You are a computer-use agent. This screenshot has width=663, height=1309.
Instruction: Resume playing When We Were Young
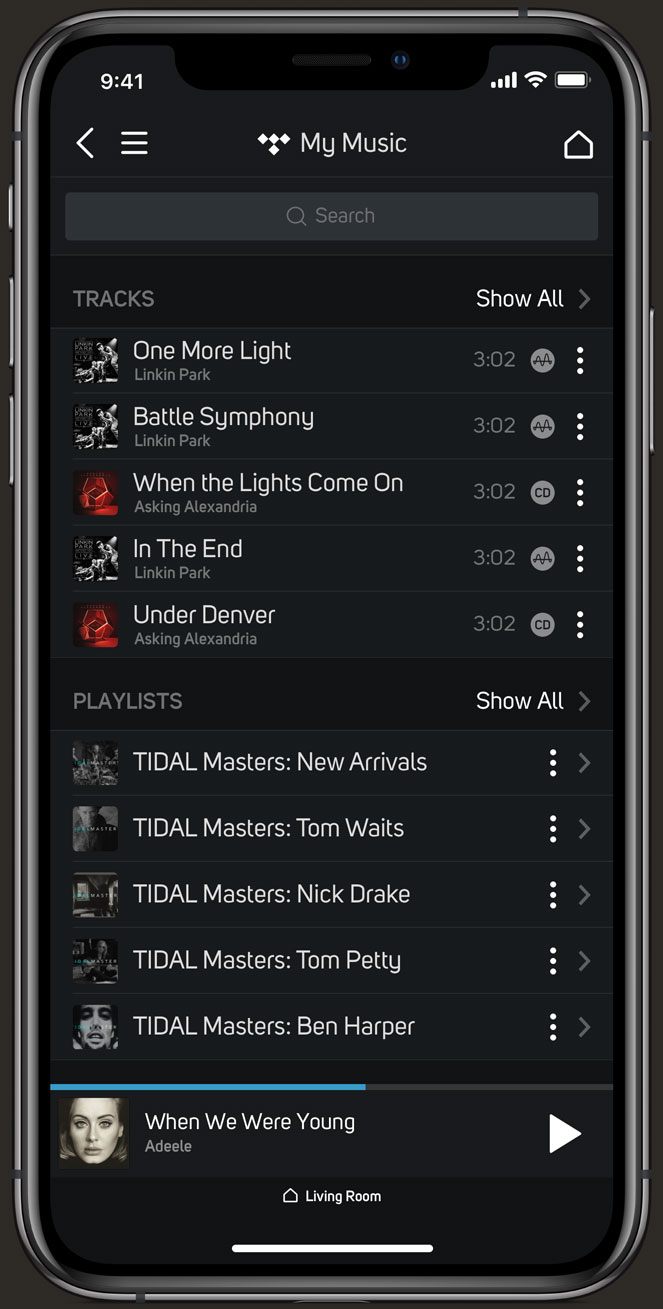point(564,1133)
